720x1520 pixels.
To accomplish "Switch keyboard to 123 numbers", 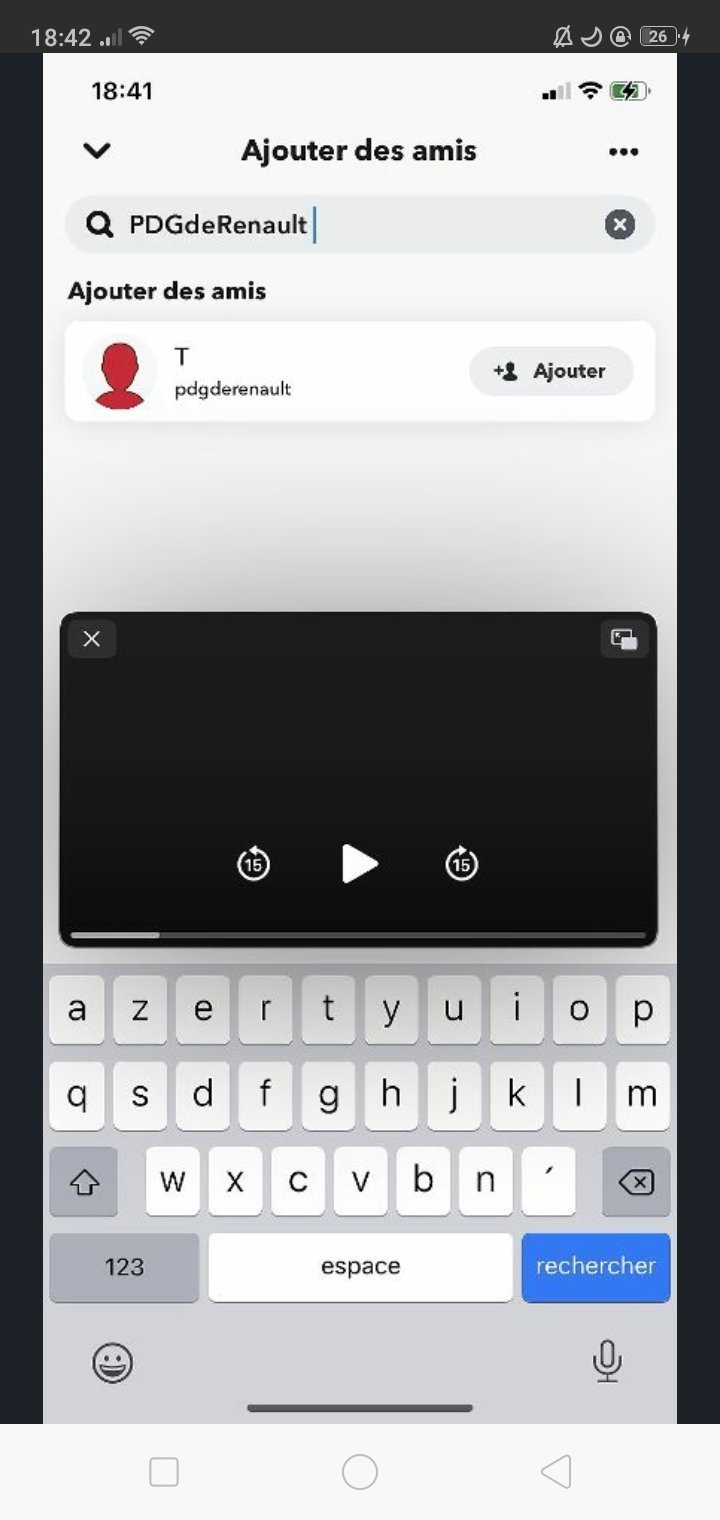I will 124,1267.
